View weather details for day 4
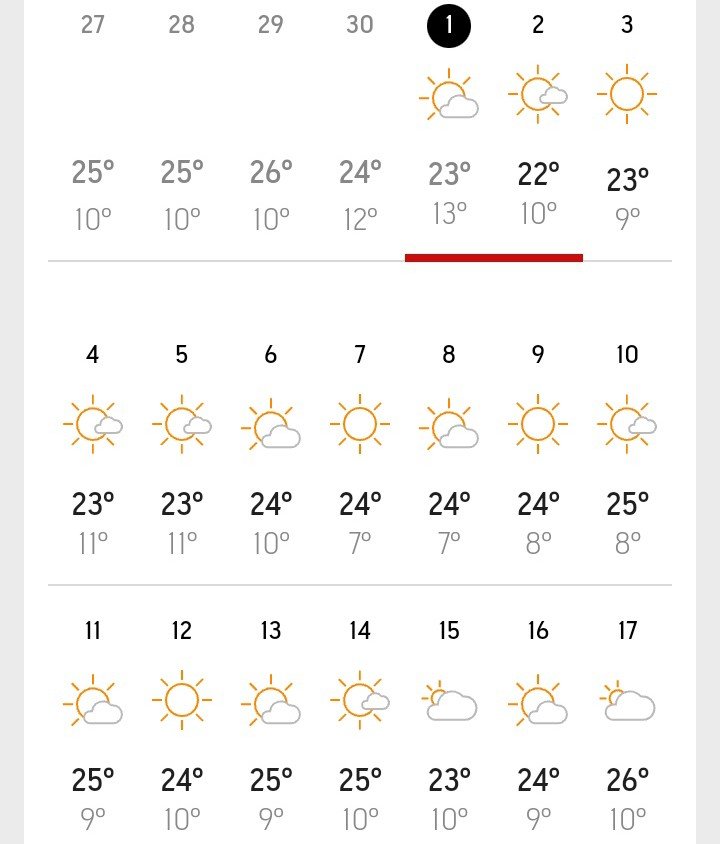 92,425
